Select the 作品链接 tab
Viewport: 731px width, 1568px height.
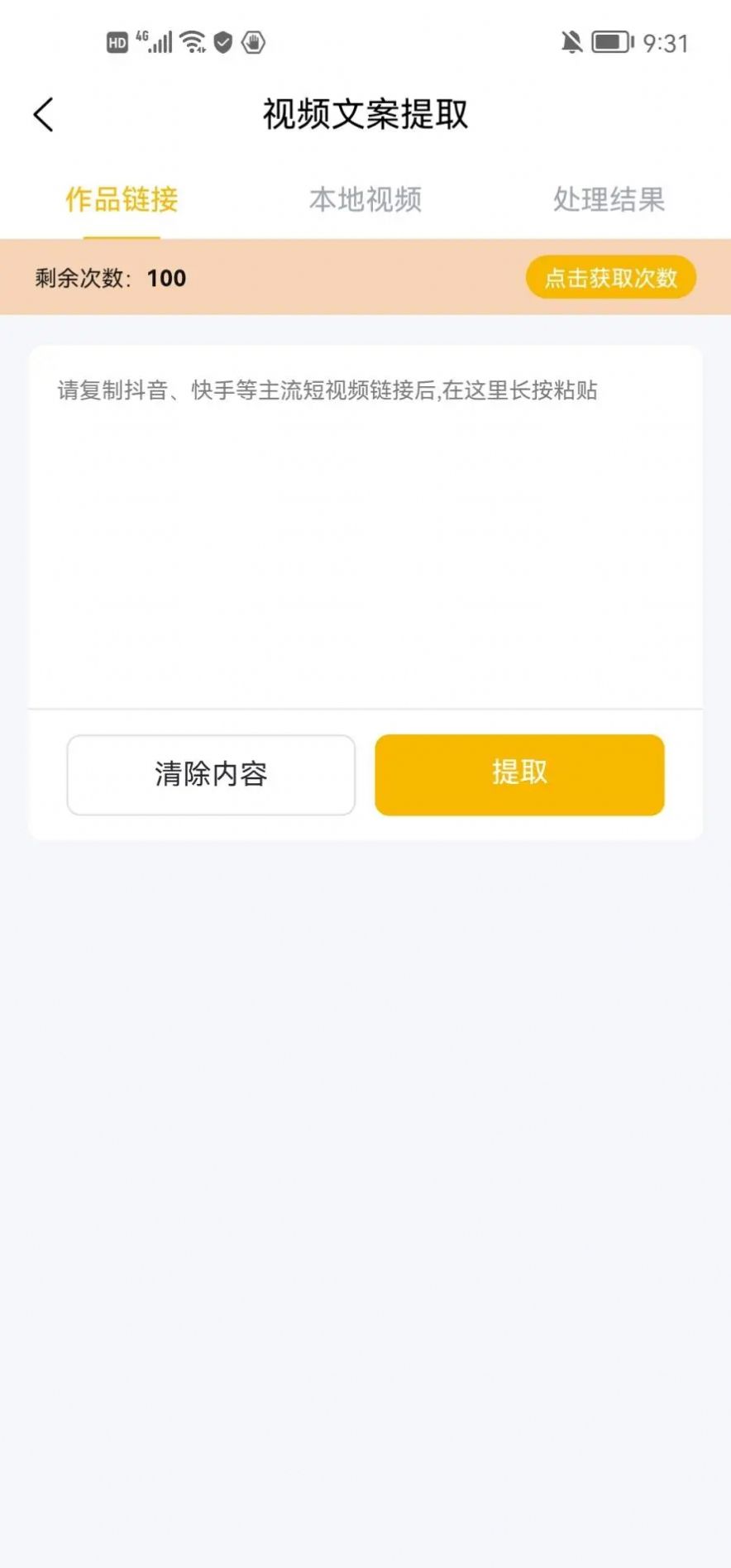point(121,200)
